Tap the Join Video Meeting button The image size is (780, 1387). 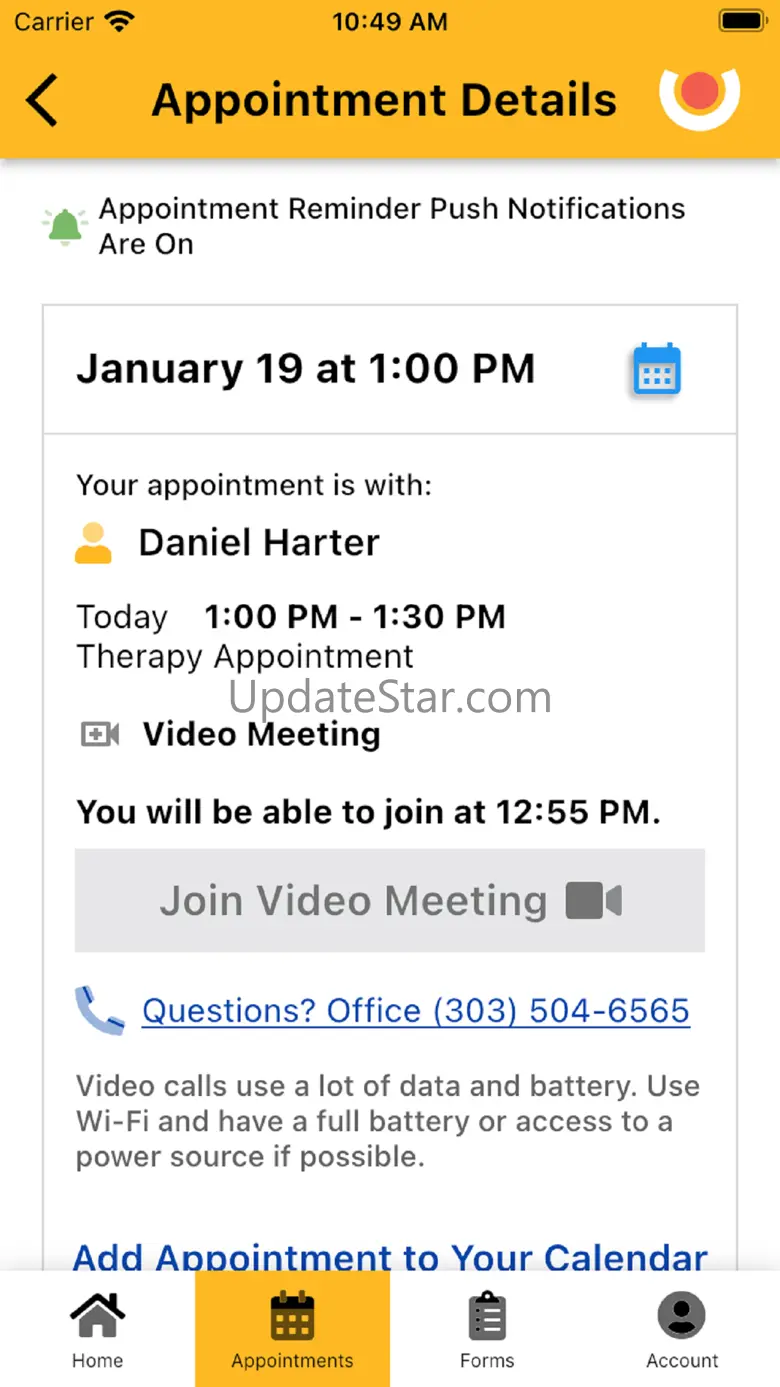click(390, 900)
